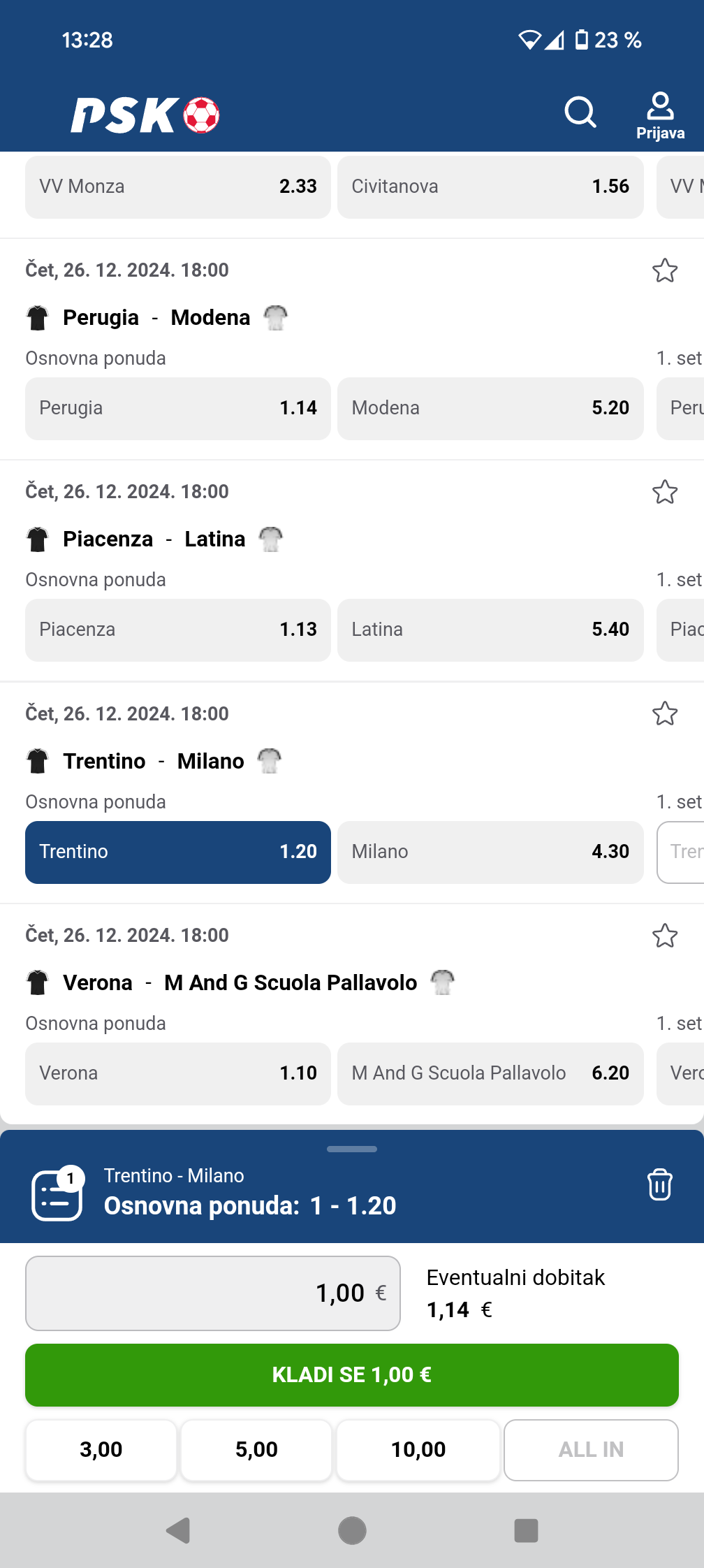Open the search icon in header

pos(580,112)
